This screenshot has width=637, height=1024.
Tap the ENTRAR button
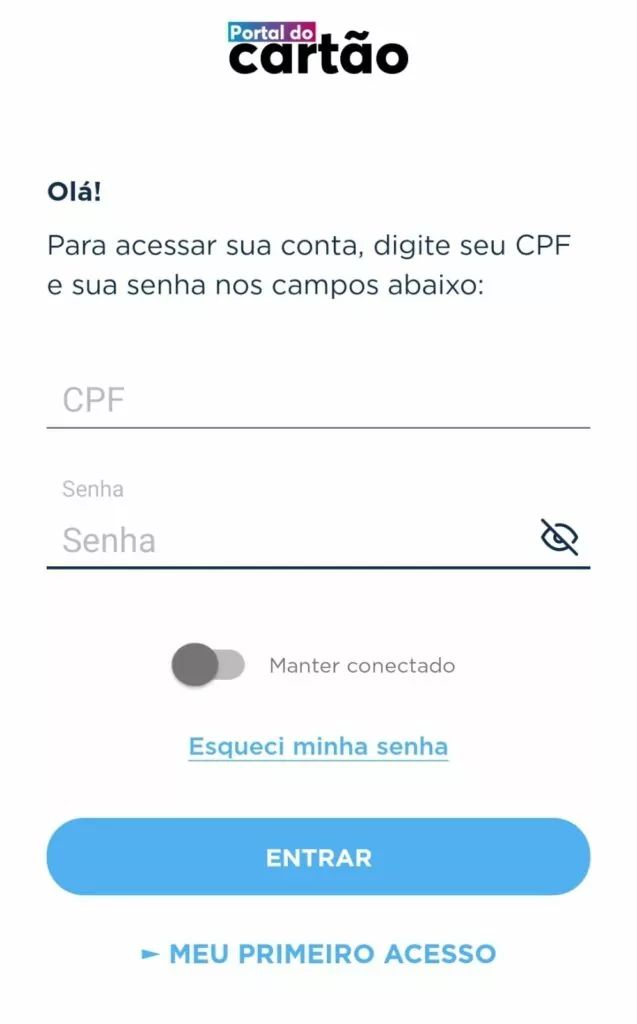click(318, 857)
